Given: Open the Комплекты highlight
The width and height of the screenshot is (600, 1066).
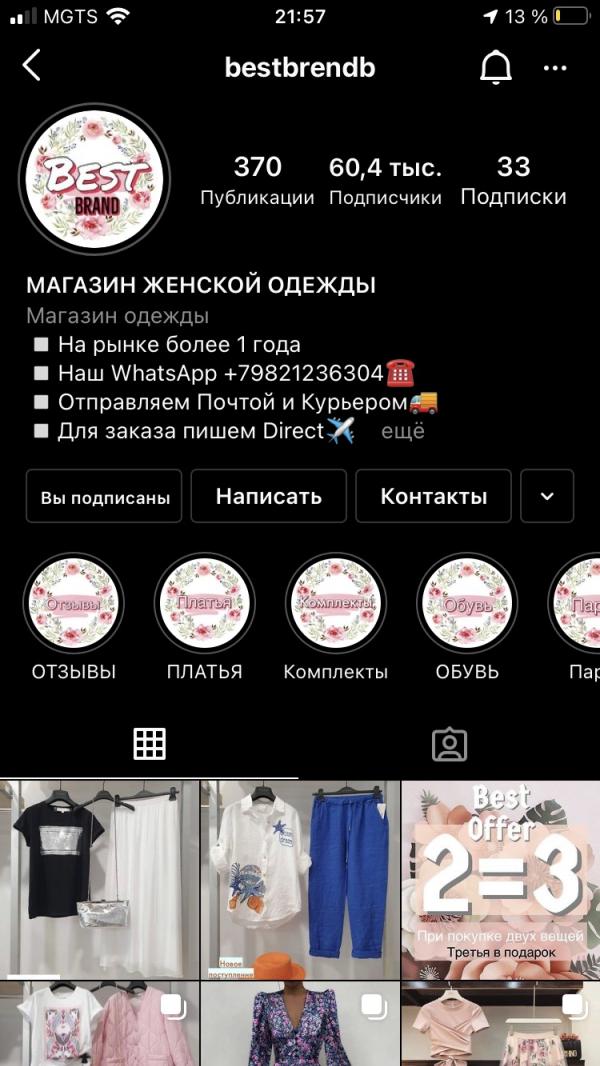Looking at the screenshot, I should click(x=336, y=604).
